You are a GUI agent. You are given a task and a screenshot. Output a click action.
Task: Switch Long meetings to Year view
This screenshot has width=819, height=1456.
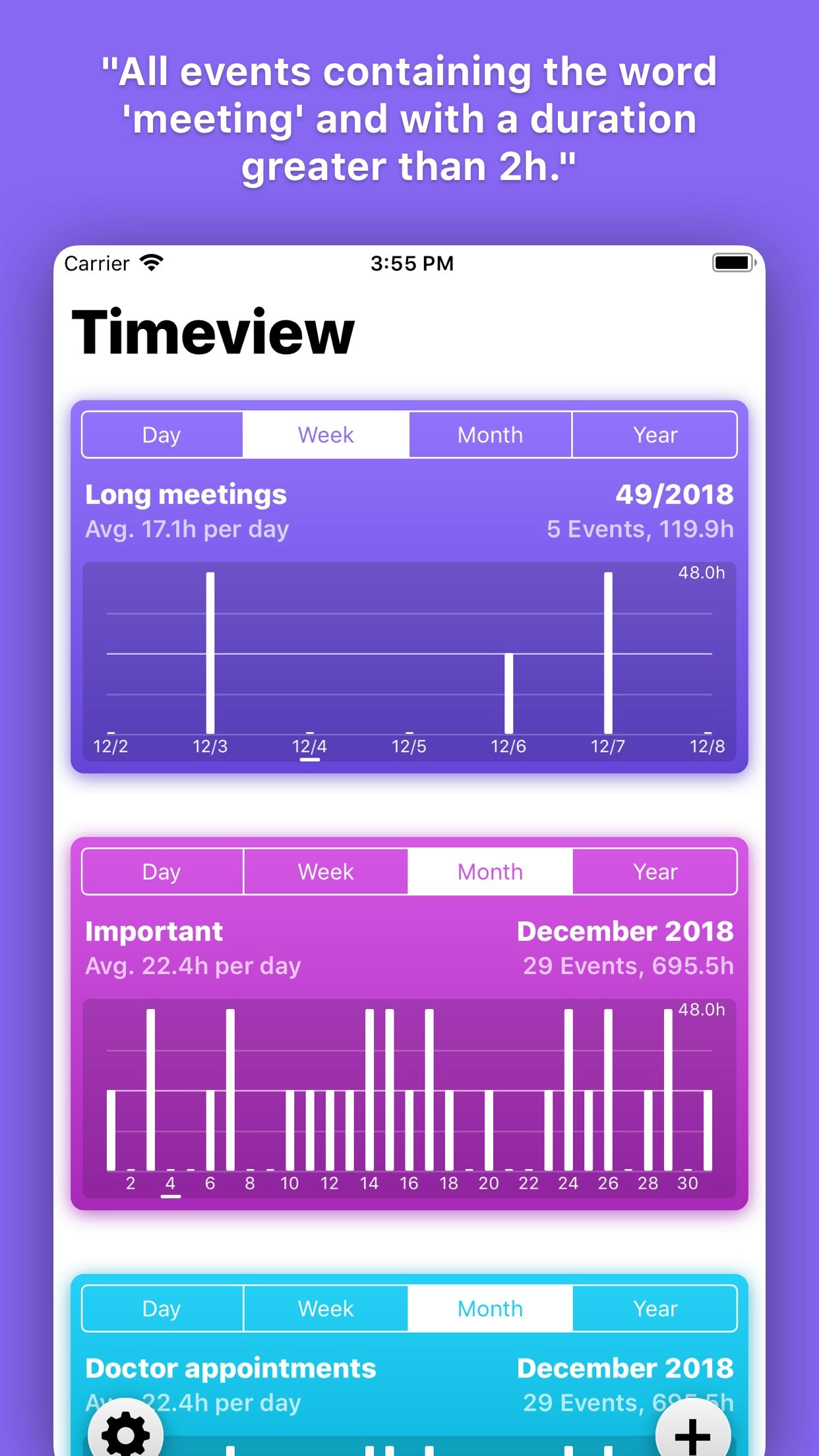655,434
